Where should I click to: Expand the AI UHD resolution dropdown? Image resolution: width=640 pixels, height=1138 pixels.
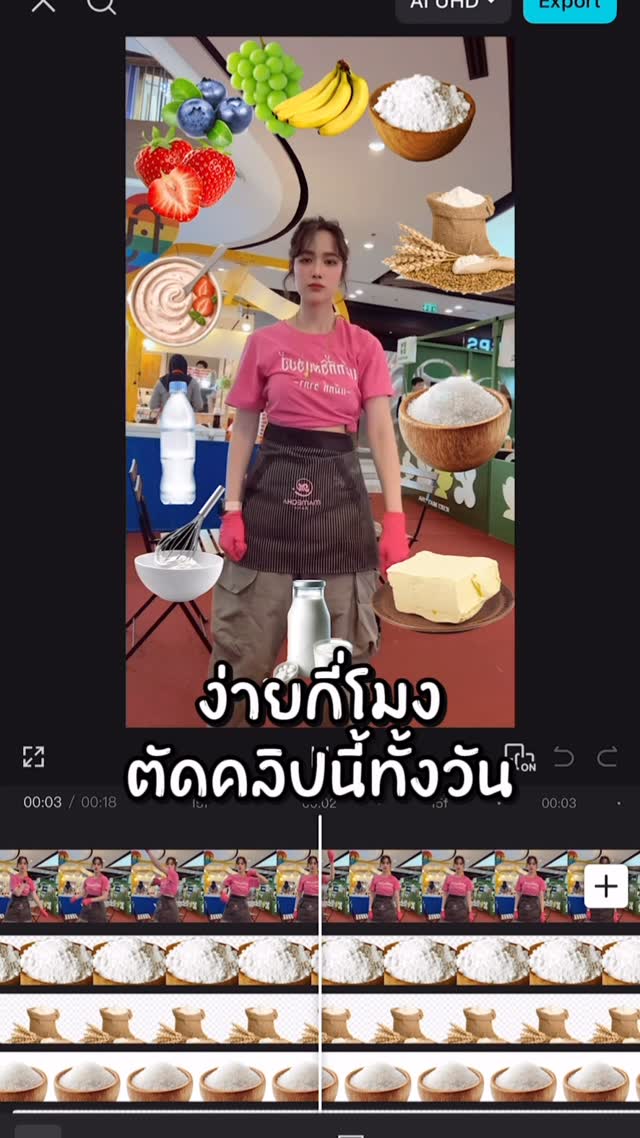tap(453, 5)
